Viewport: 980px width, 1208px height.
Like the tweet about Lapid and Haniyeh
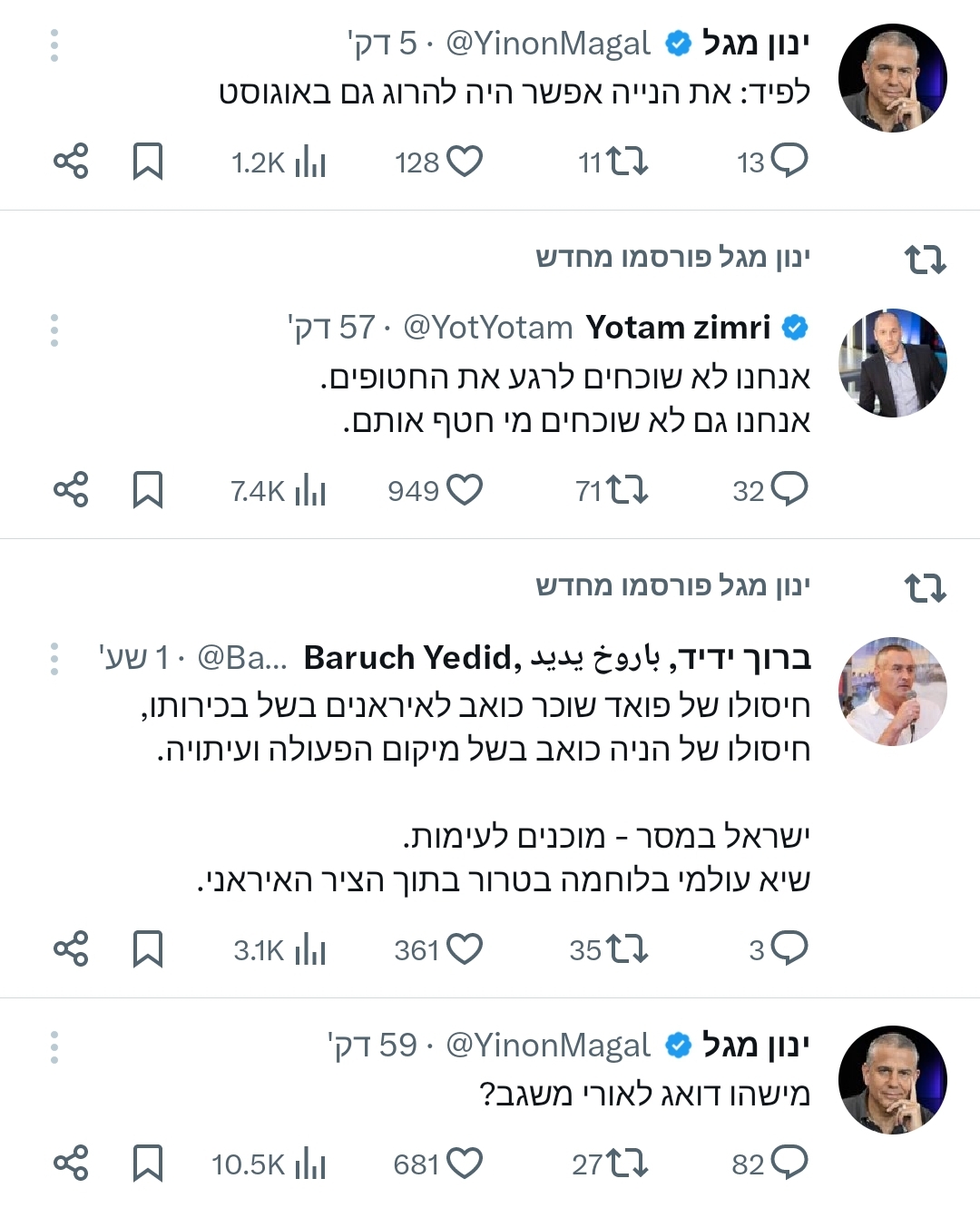465,162
